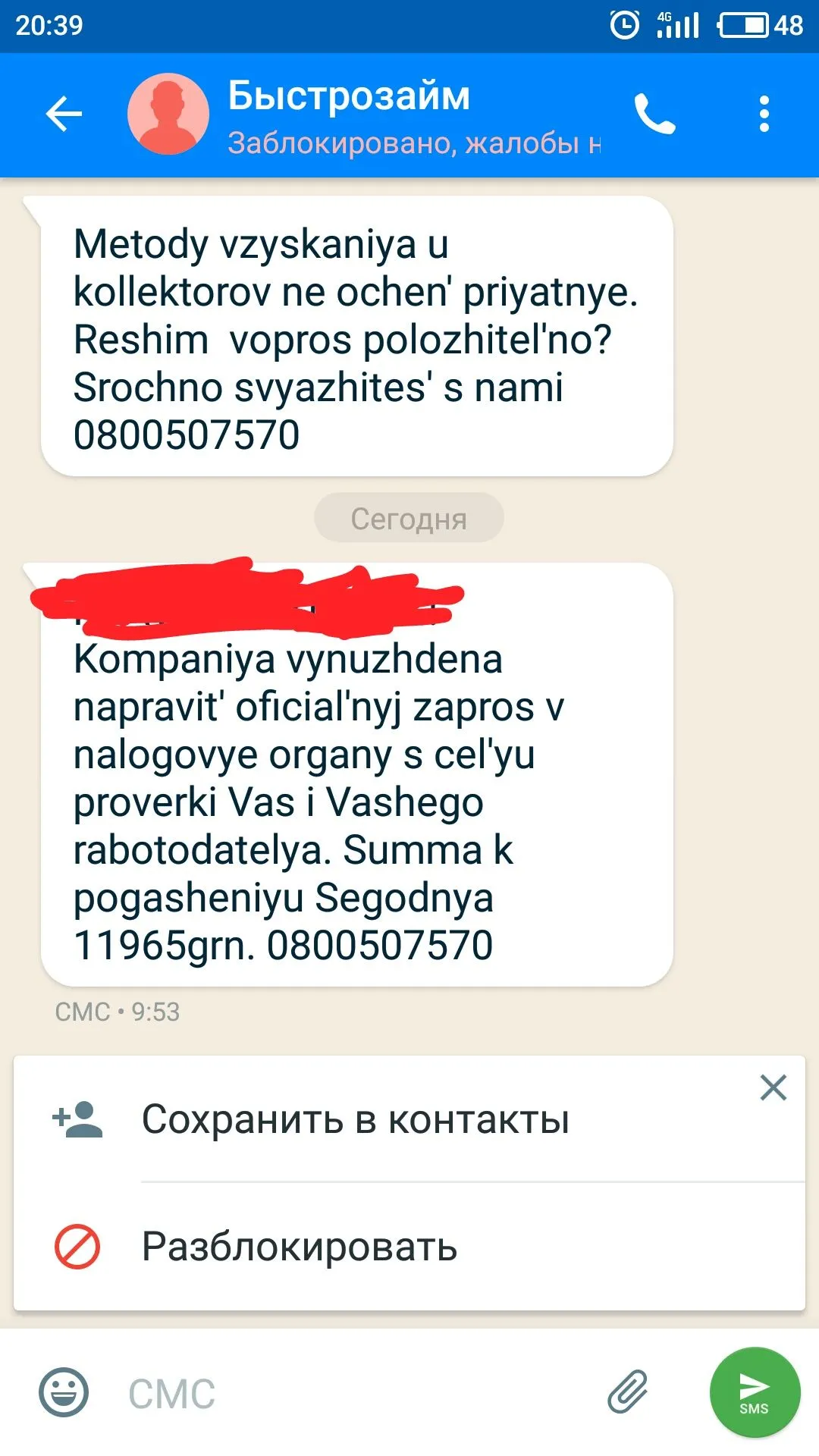This screenshot has height=1456, width=819.
Task: Choose Разблокировать to unblock the sender
Action: tap(300, 1247)
